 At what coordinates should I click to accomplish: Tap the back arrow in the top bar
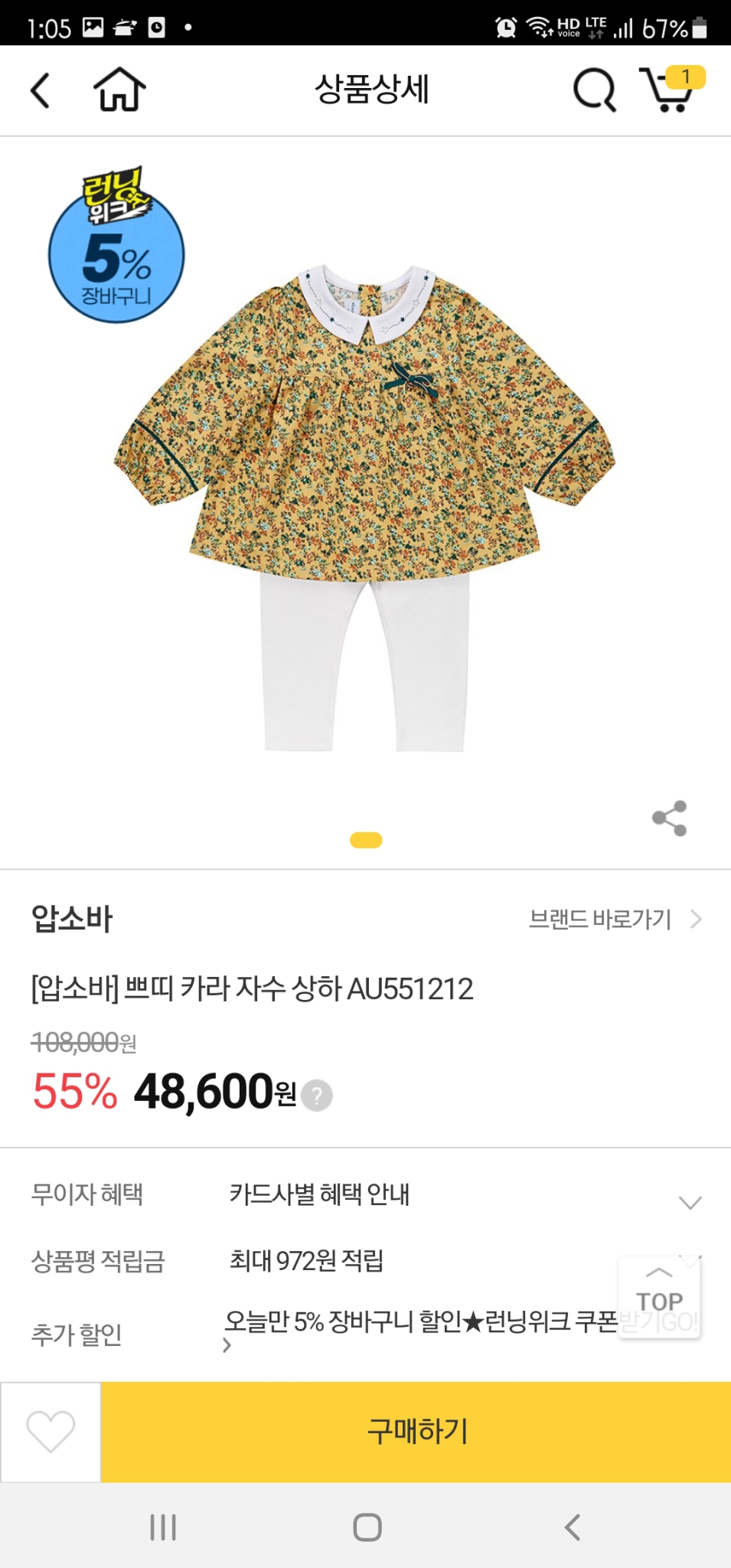41,90
